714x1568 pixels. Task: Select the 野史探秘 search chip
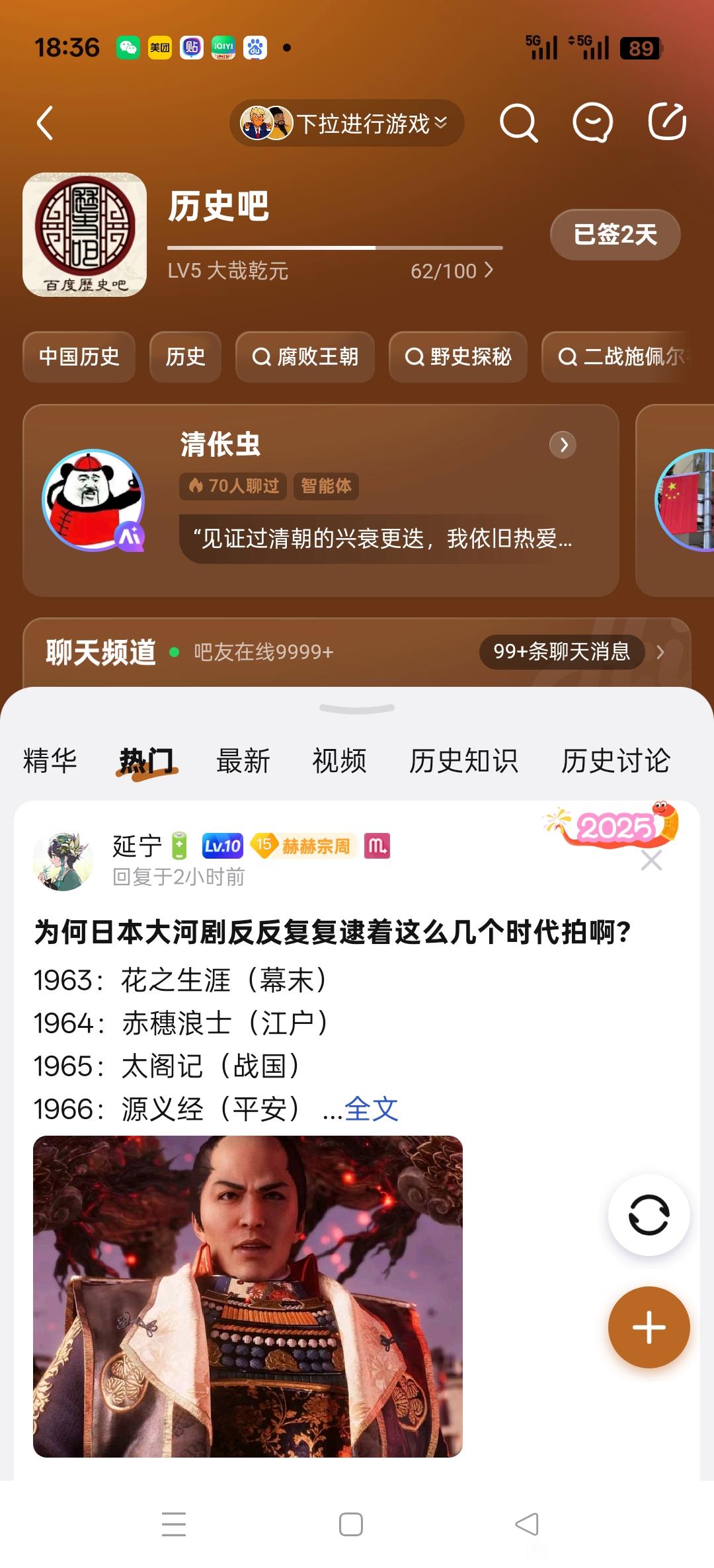pos(458,357)
